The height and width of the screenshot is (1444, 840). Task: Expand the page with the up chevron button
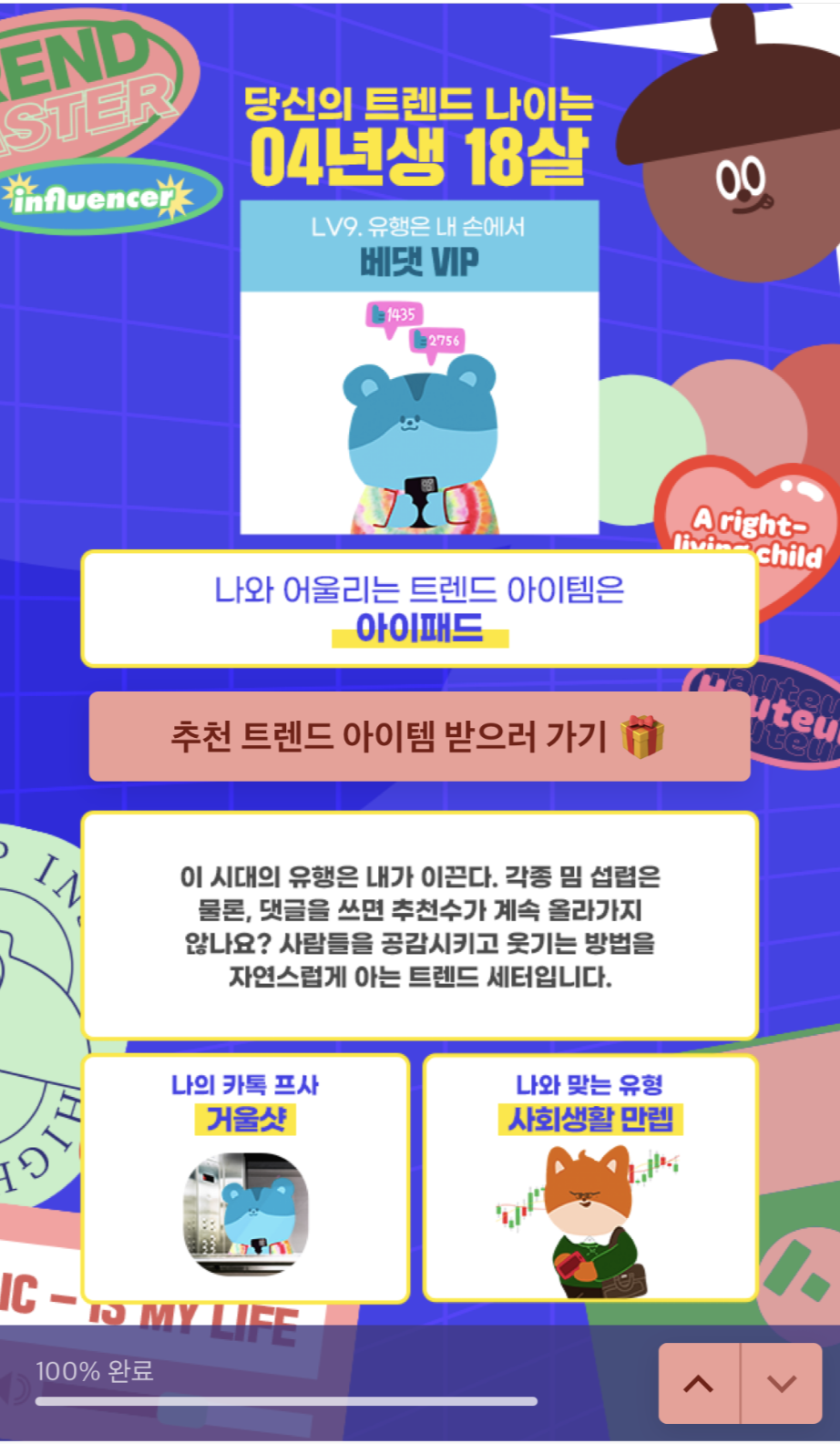tap(699, 1381)
